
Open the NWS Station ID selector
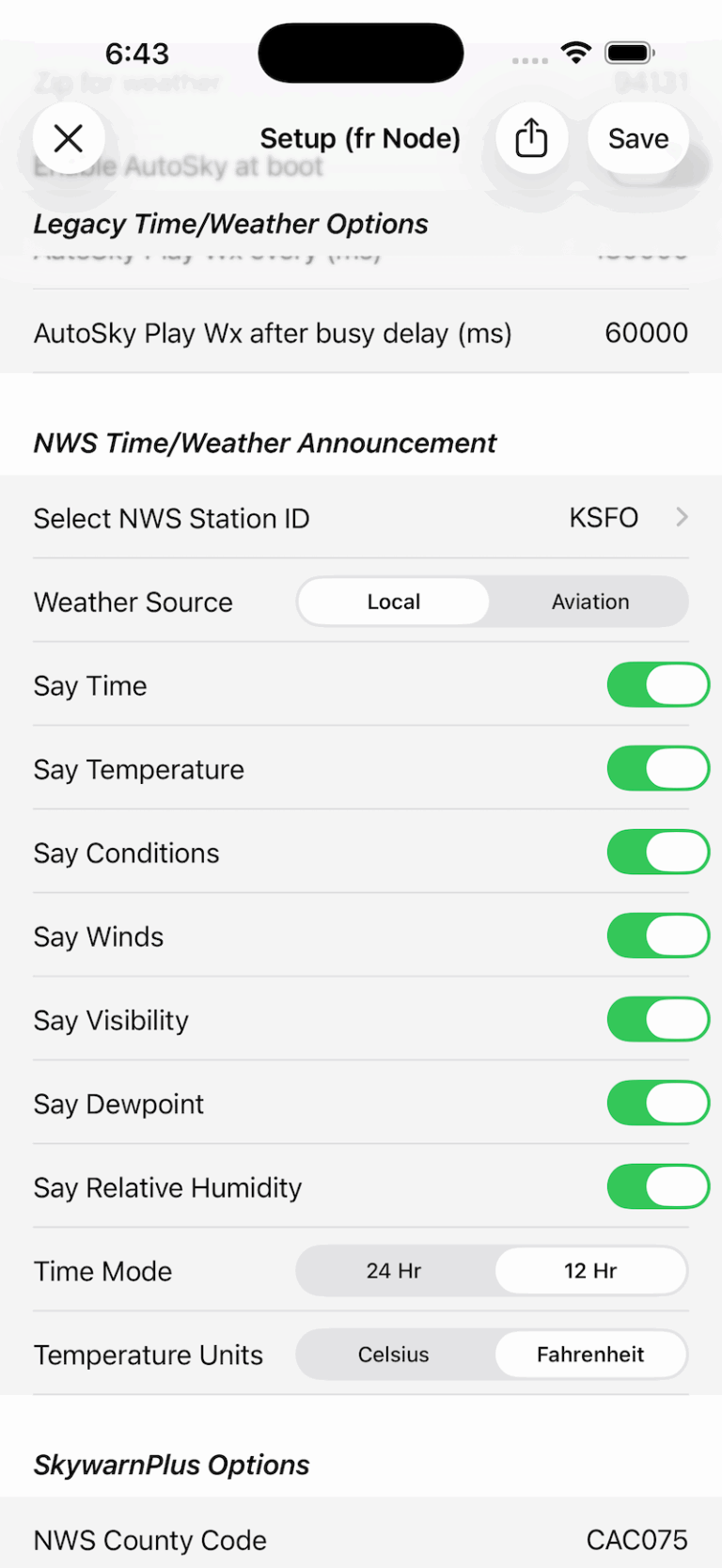[361, 518]
